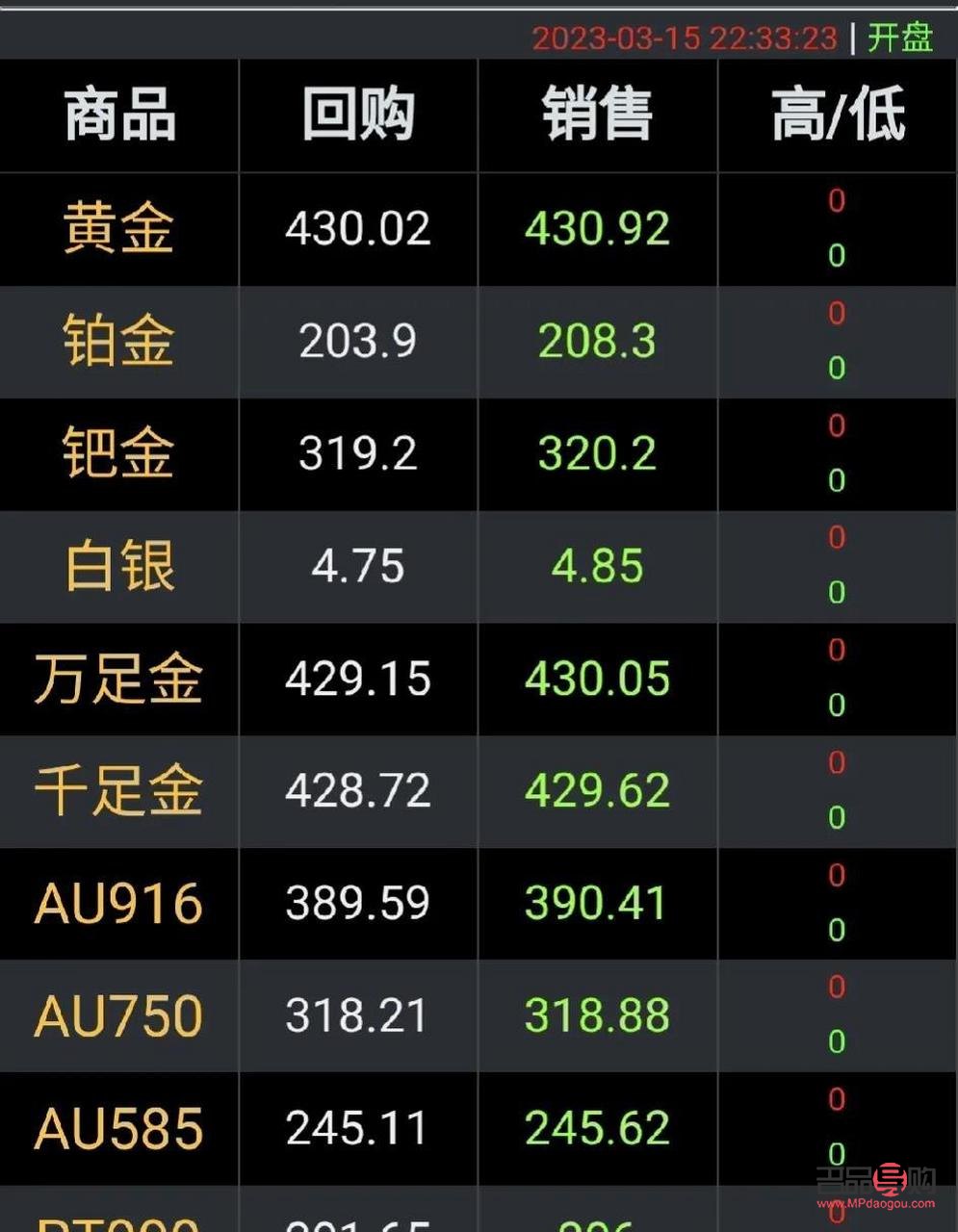Expand the 销售 column header

click(x=597, y=114)
